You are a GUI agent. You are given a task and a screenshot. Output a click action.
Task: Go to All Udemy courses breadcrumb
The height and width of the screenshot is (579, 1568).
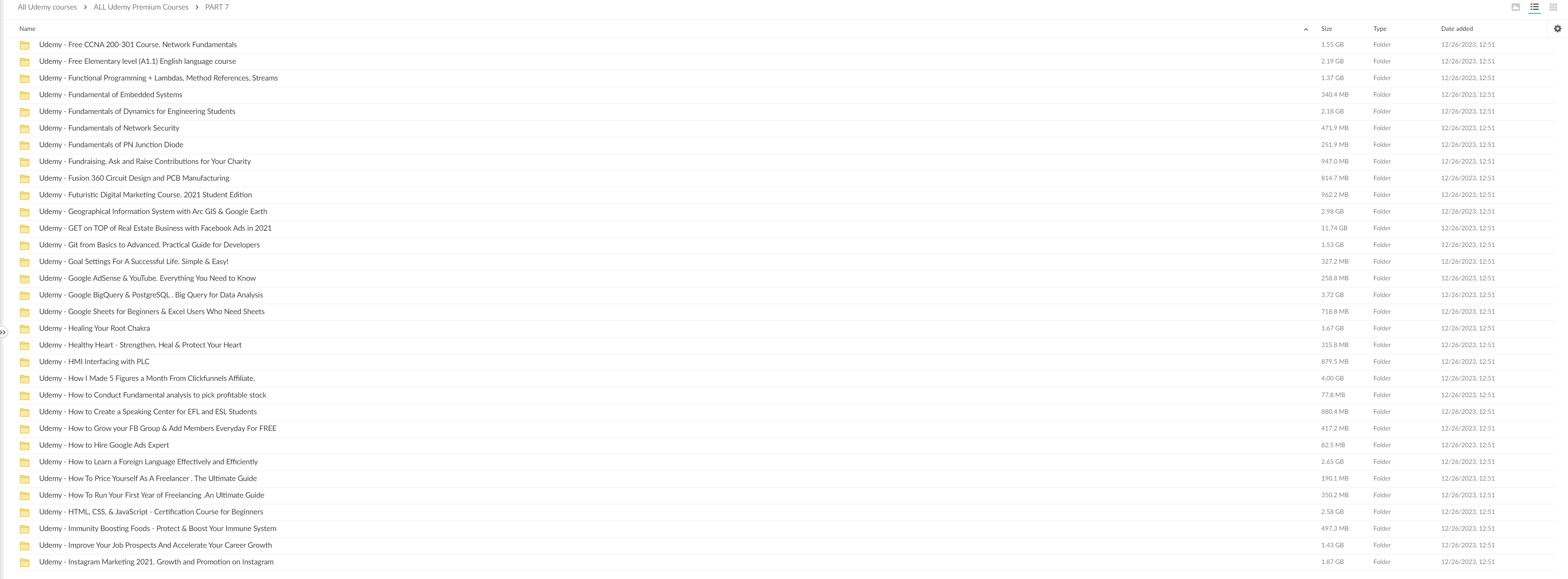click(47, 8)
